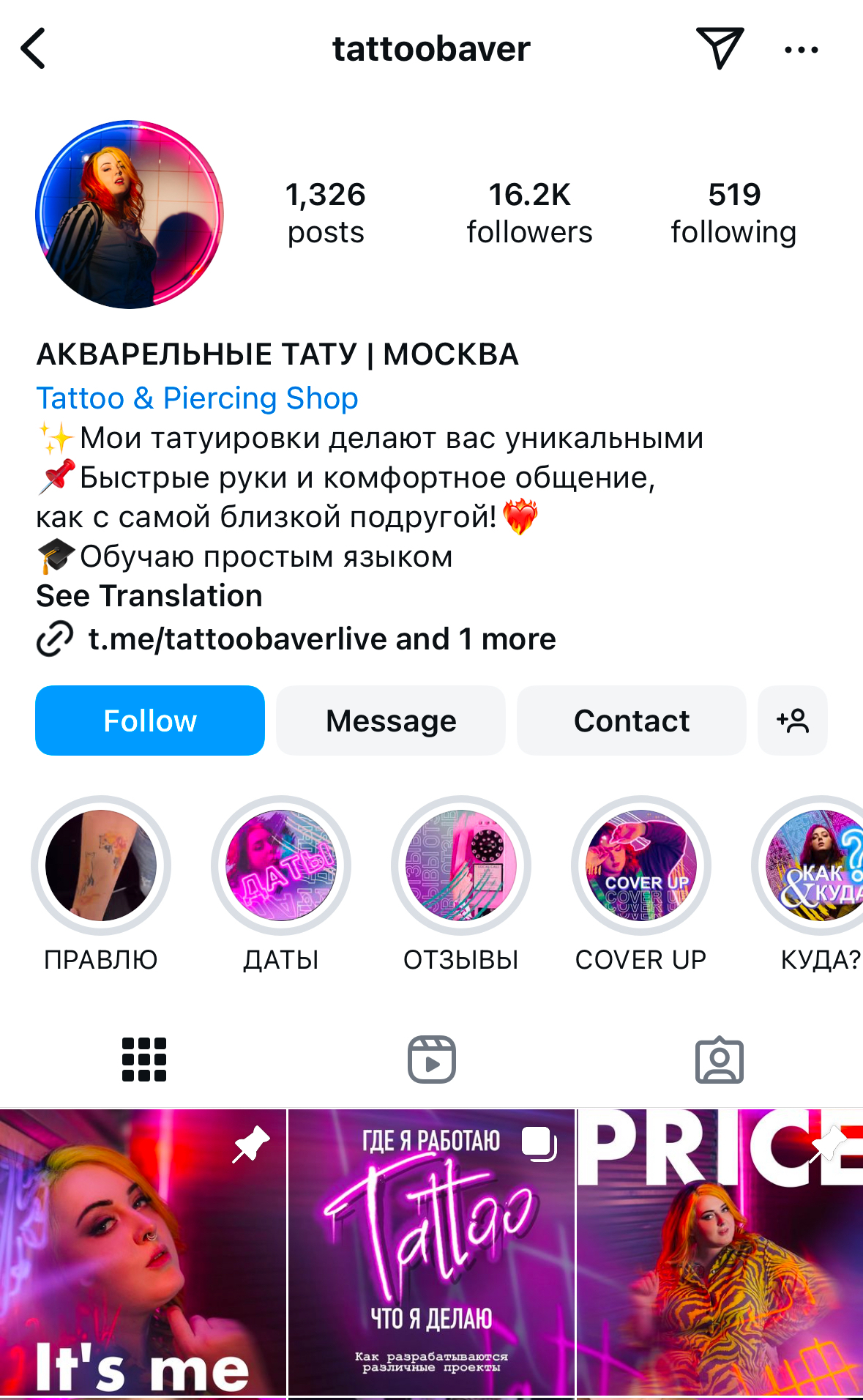The height and width of the screenshot is (1400, 863).
Task: Open the COVER UP story highlight
Action: pyautogui.click(x=641, y=865)
